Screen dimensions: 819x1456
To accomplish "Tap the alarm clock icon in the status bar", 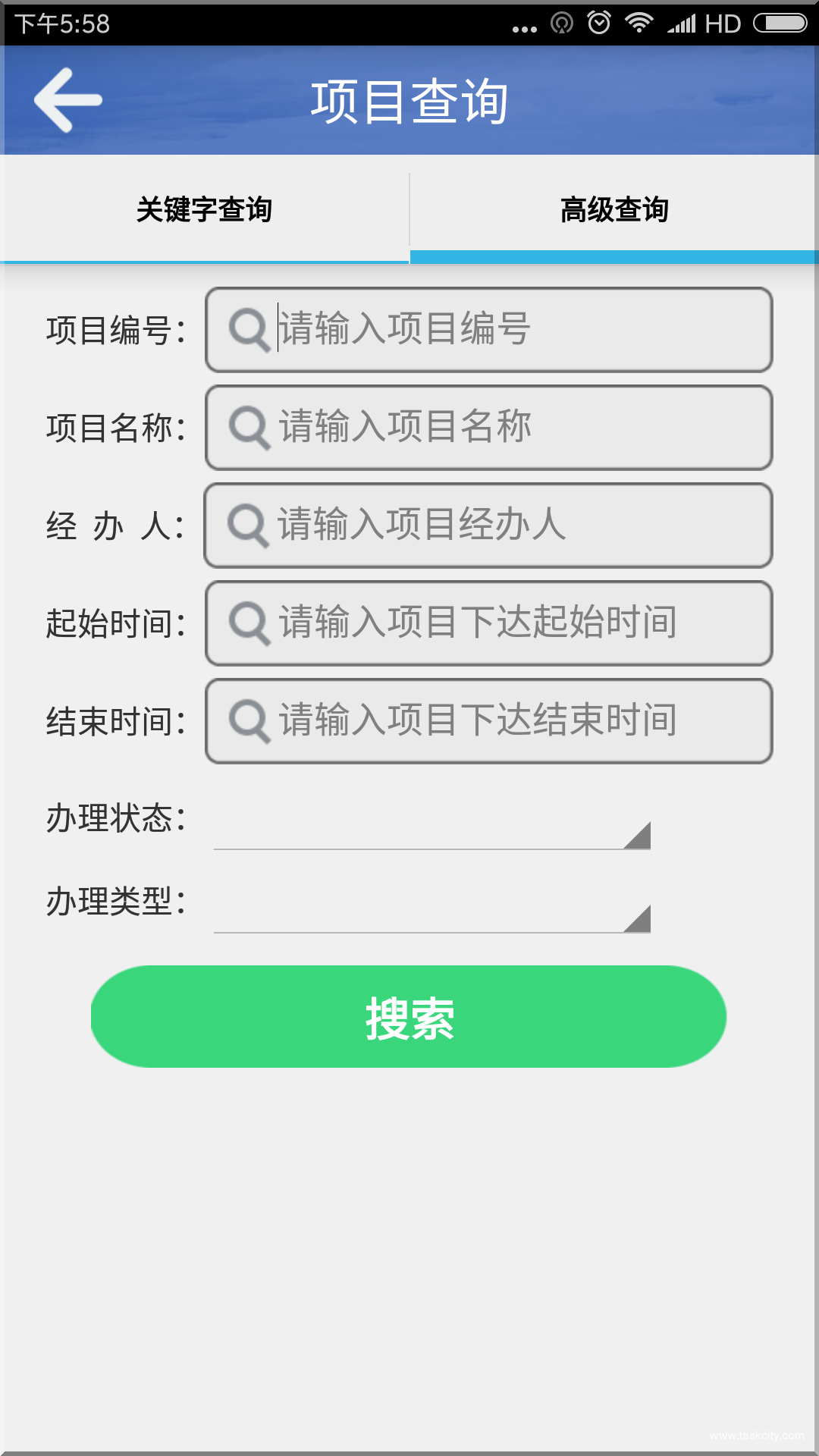I will tap(599, 23).
